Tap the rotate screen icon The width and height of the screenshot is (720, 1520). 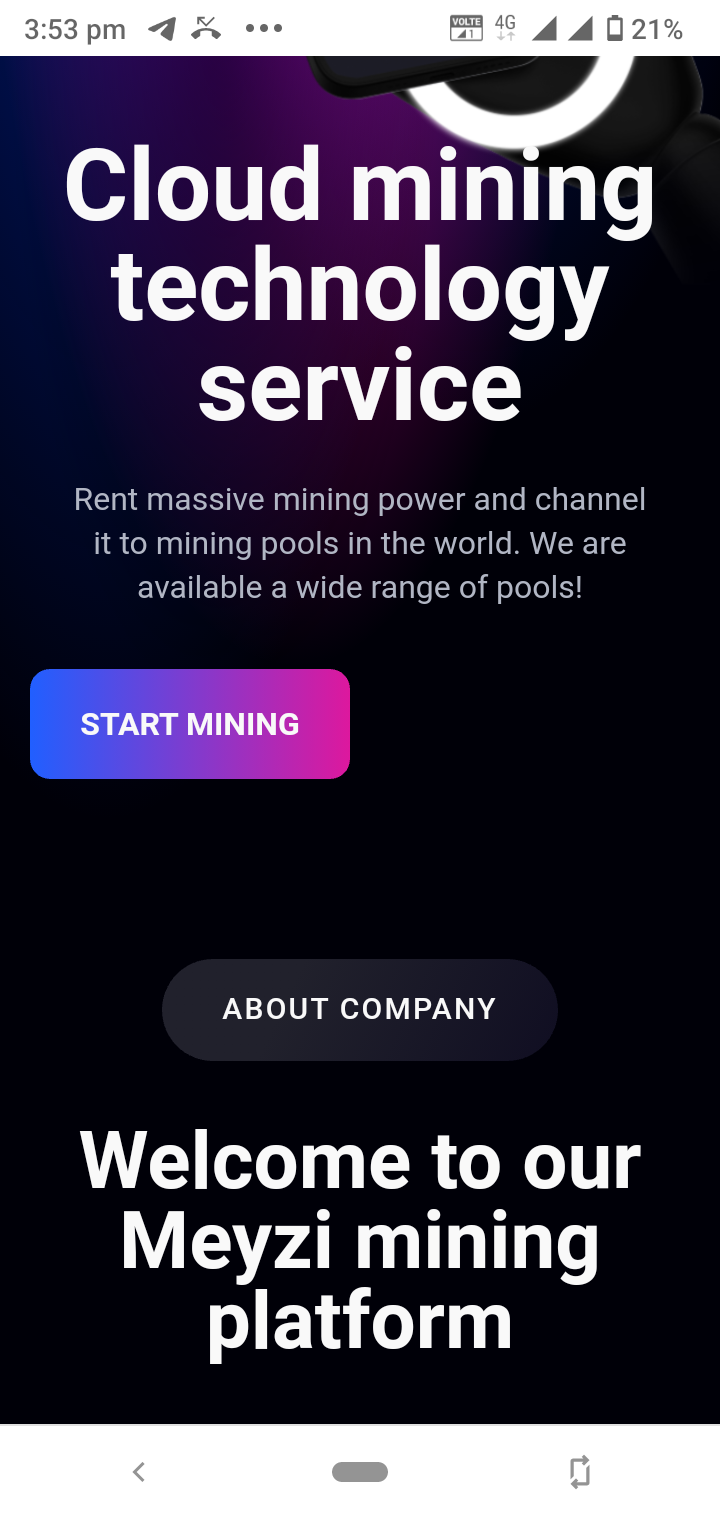click(x=580, y=1472)
